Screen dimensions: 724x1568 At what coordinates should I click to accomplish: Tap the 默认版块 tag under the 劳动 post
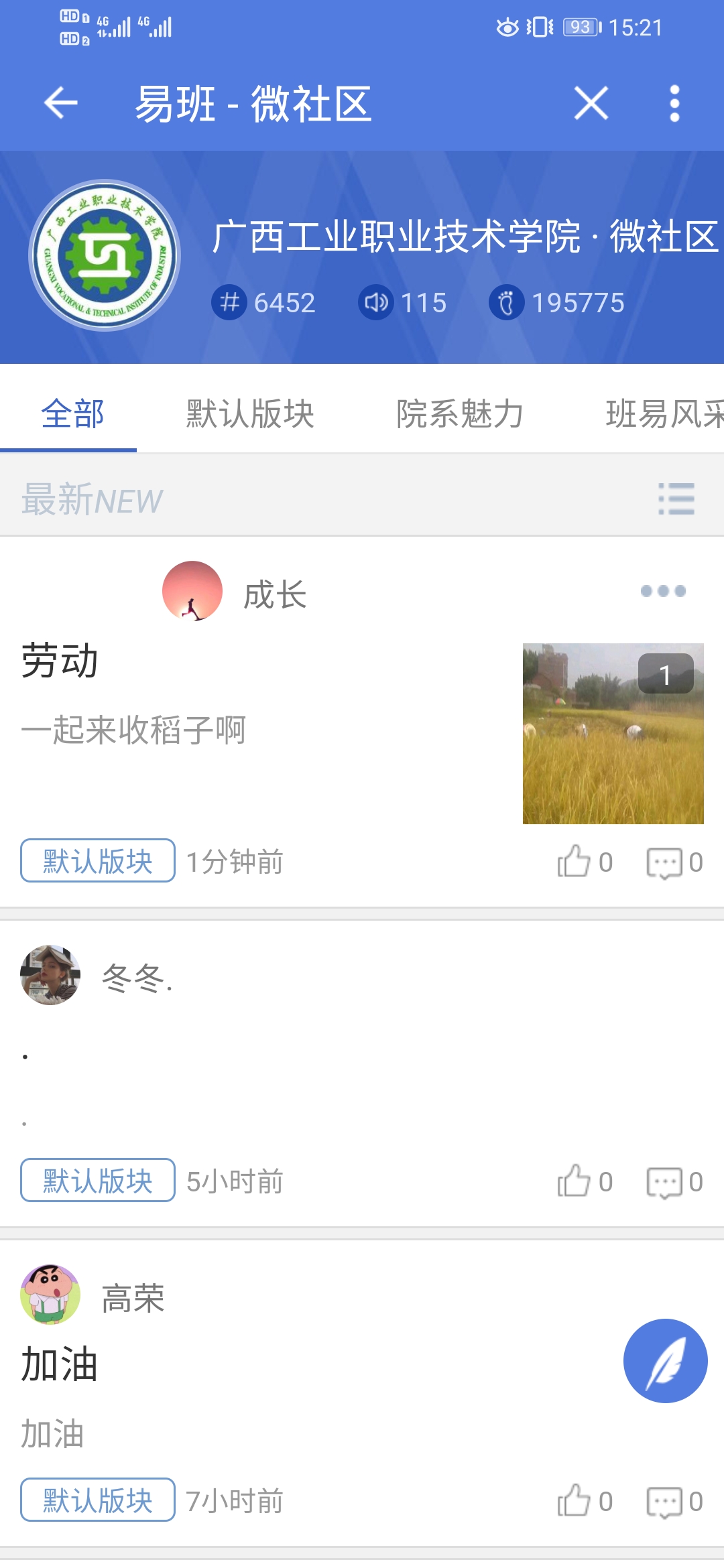tap(98, 860)
